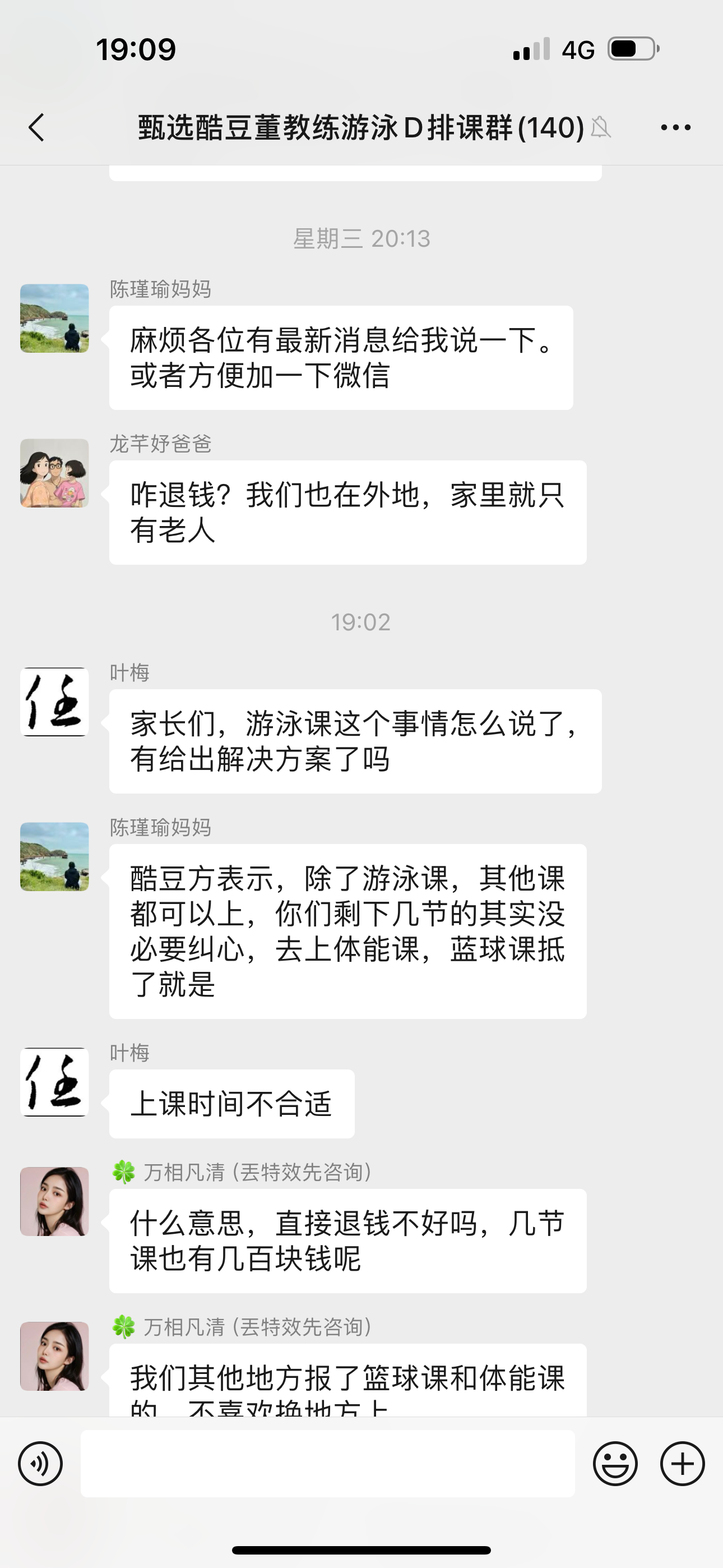
Task: Open the group chat overflow menu
Action: point(675,127)
